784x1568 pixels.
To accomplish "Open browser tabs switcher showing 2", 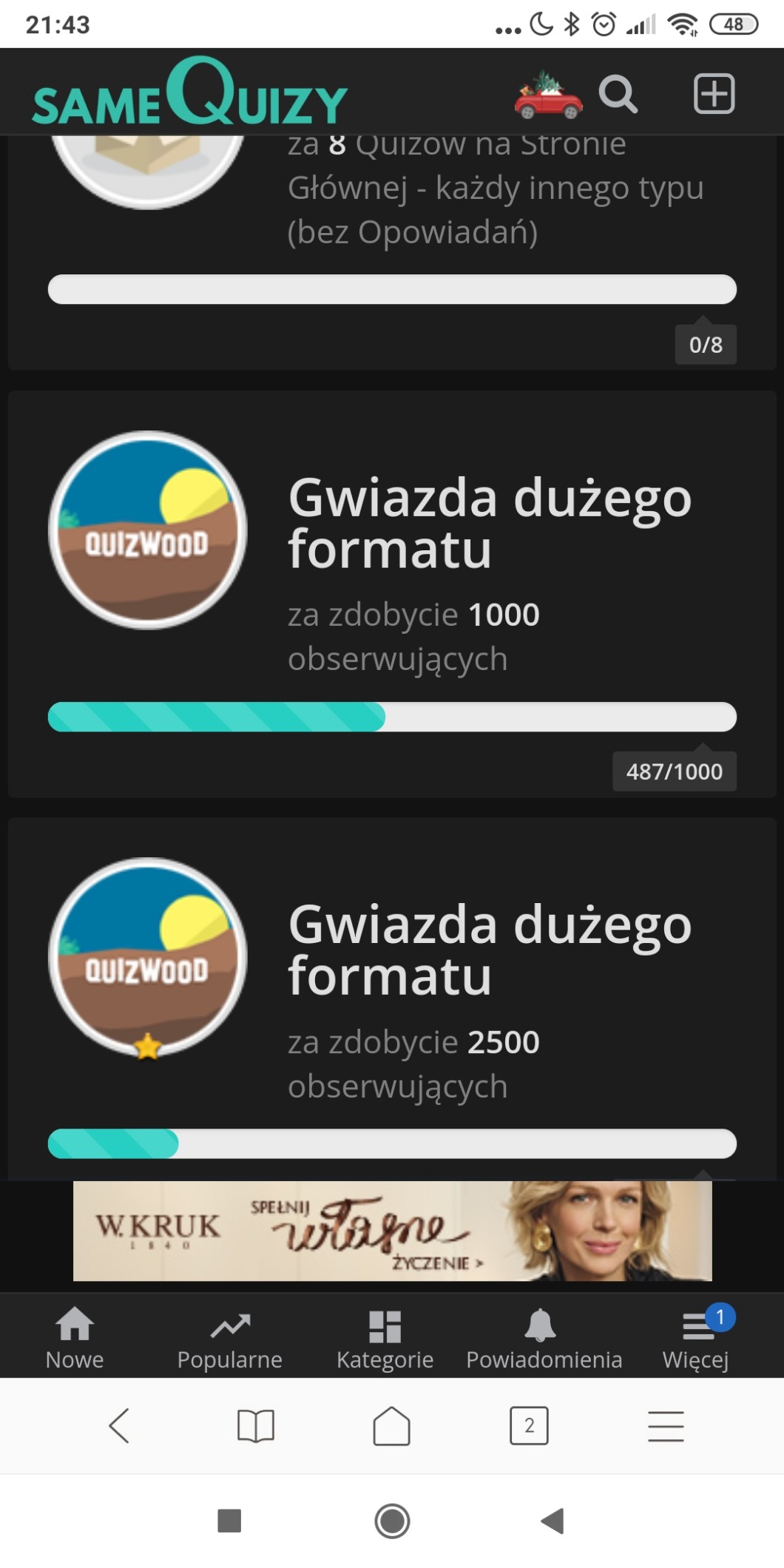I will [x=529, y=1425].
